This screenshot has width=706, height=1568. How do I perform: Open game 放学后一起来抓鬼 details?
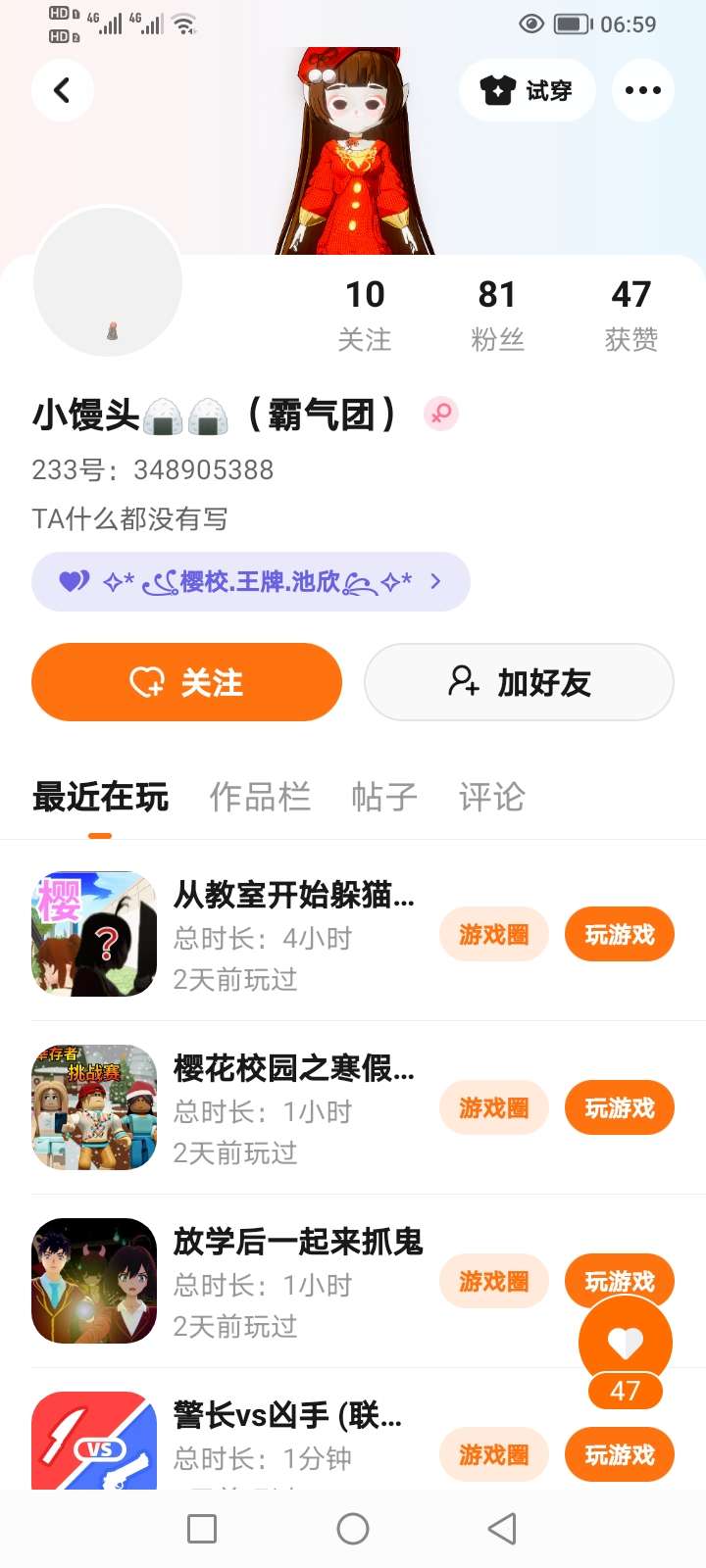297,1242
